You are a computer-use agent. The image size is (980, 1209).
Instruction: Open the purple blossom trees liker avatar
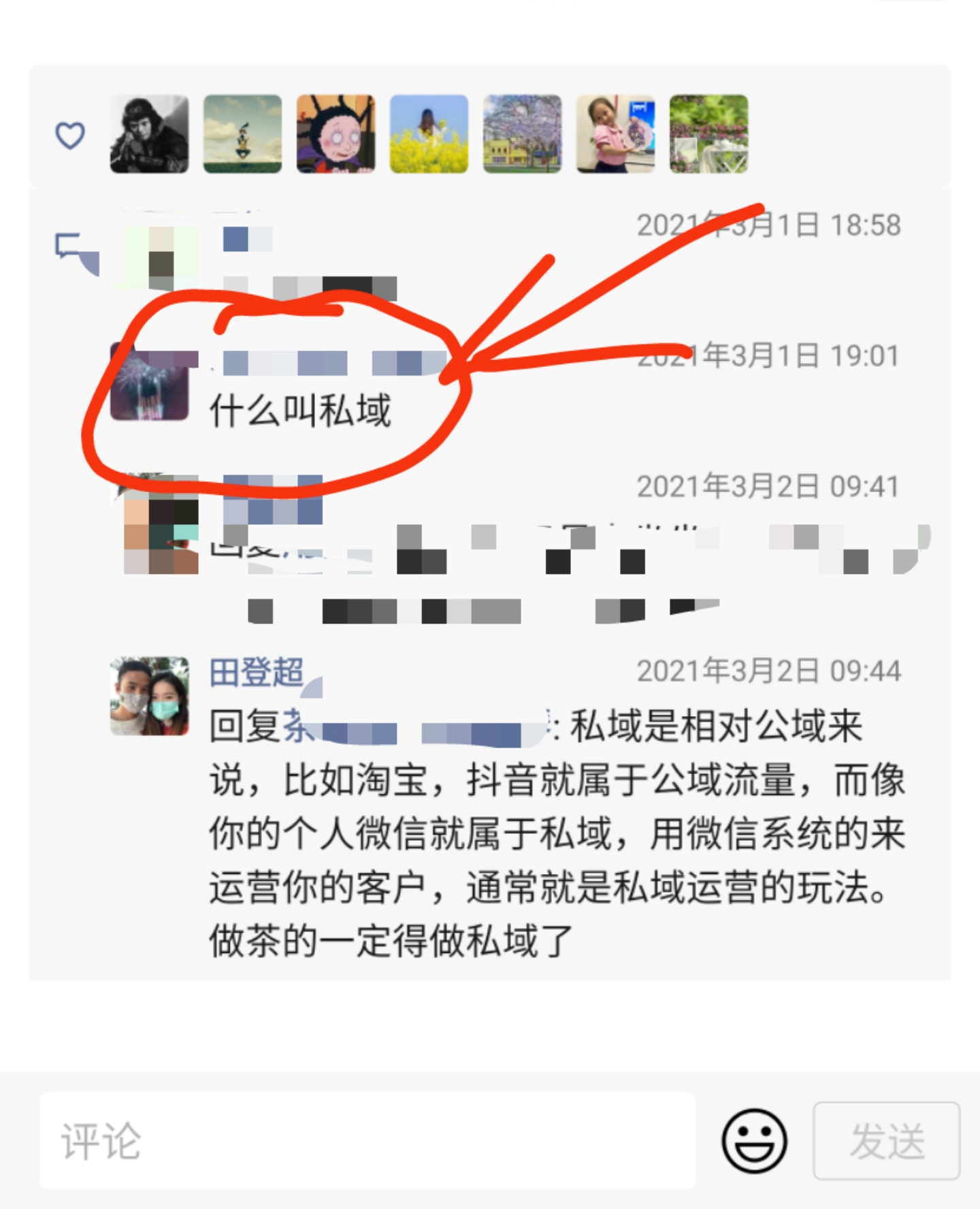coord(522,133)
